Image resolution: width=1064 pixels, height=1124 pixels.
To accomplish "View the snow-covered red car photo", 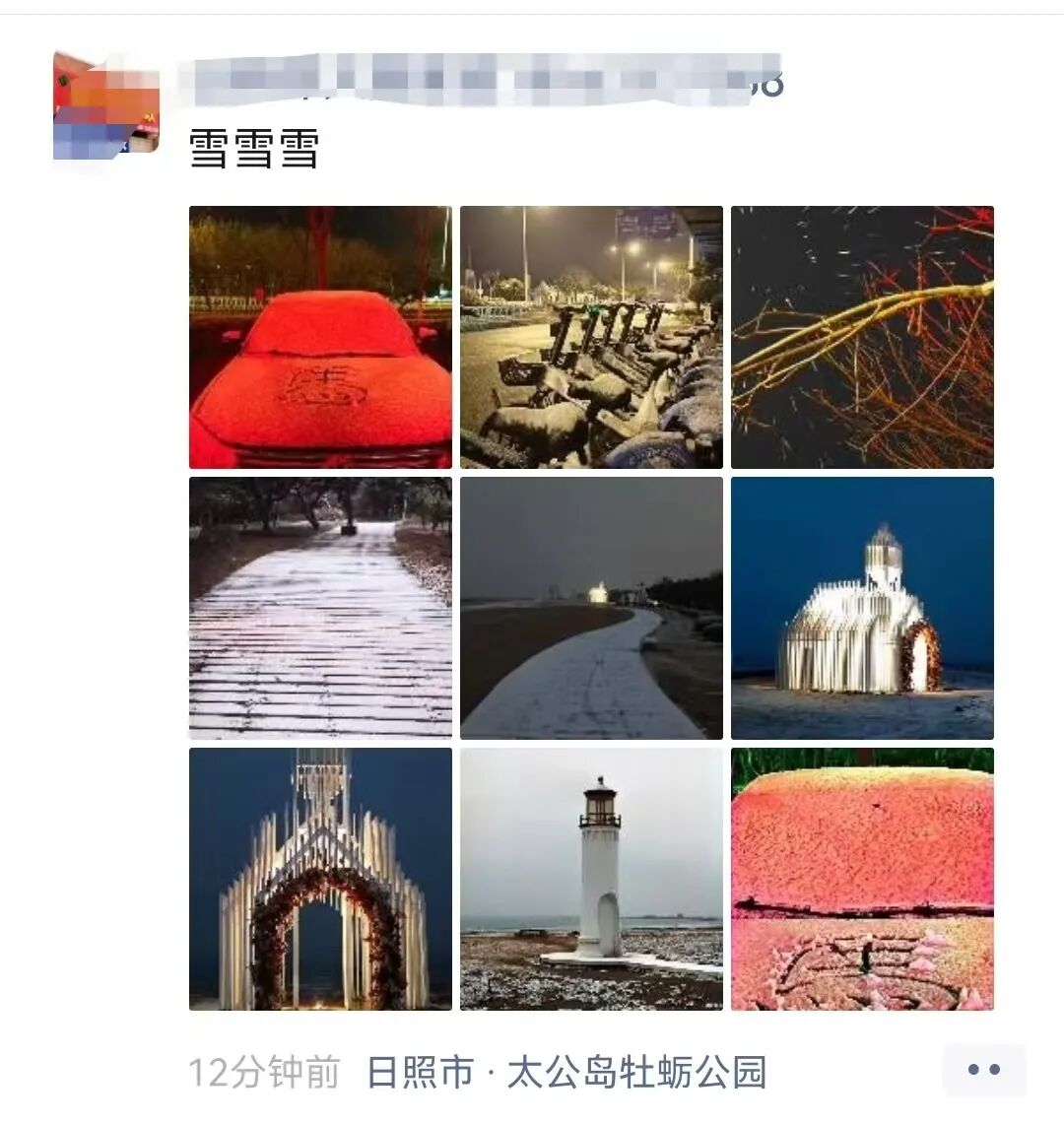I will click(320, 337).
